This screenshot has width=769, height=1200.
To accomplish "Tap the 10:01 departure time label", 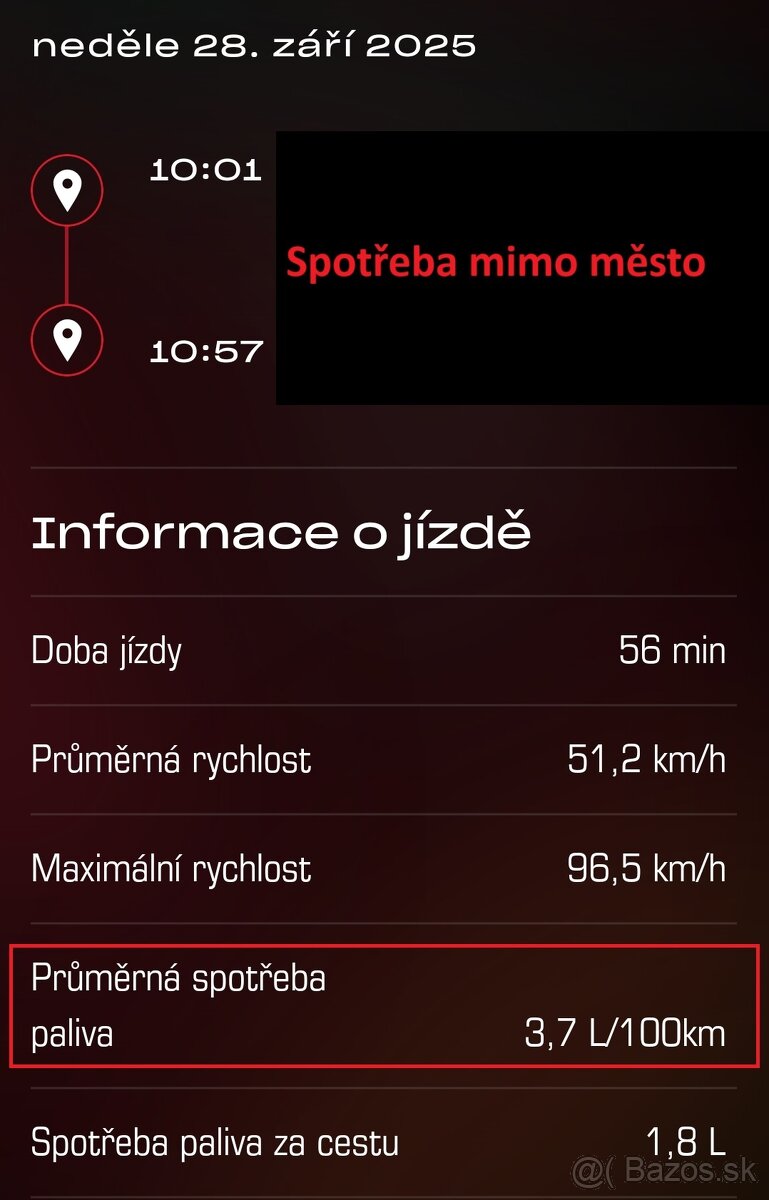I will 205,169.
